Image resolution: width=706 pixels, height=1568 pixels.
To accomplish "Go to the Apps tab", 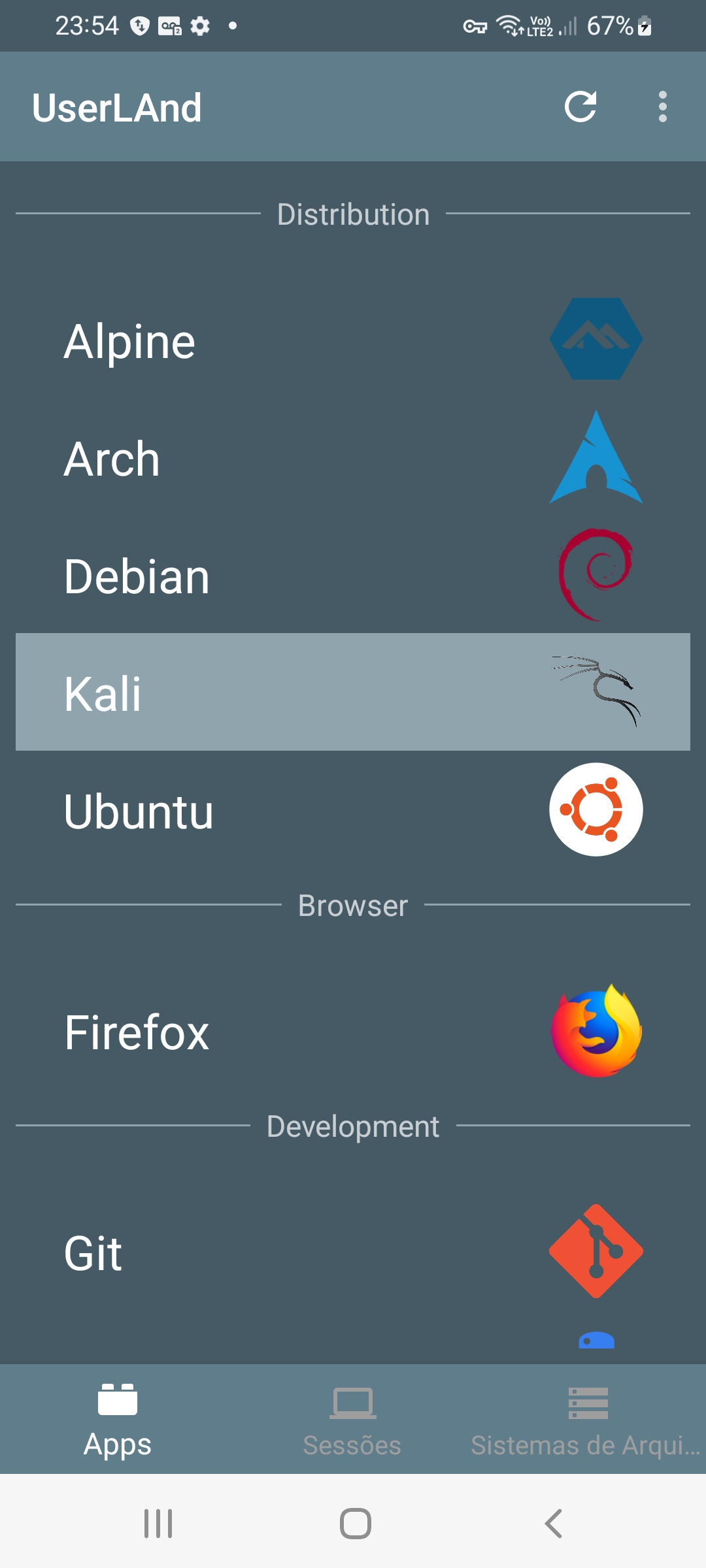I will [118, 1420].
